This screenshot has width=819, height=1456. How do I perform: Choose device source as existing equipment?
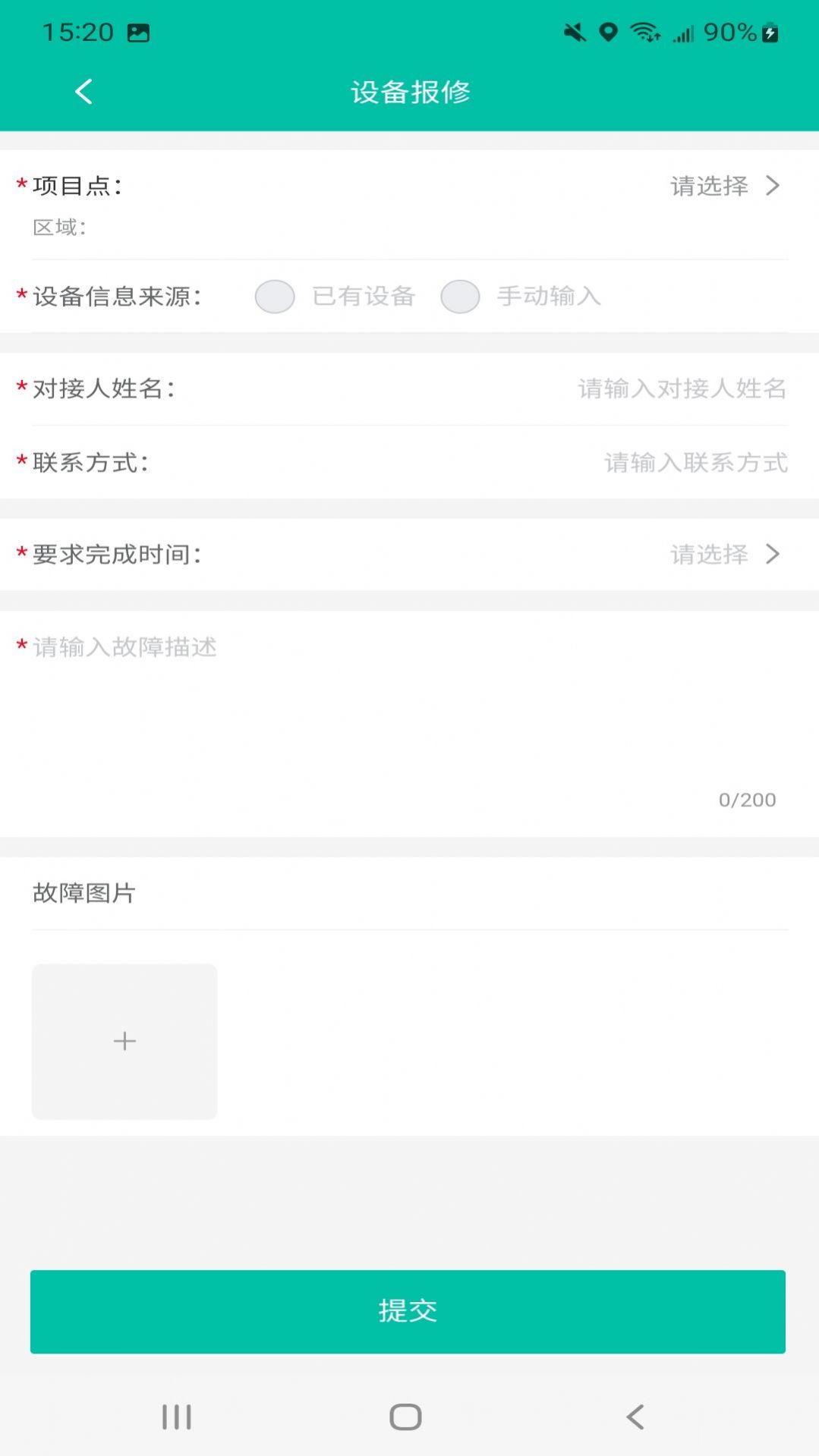coord(275,297)
